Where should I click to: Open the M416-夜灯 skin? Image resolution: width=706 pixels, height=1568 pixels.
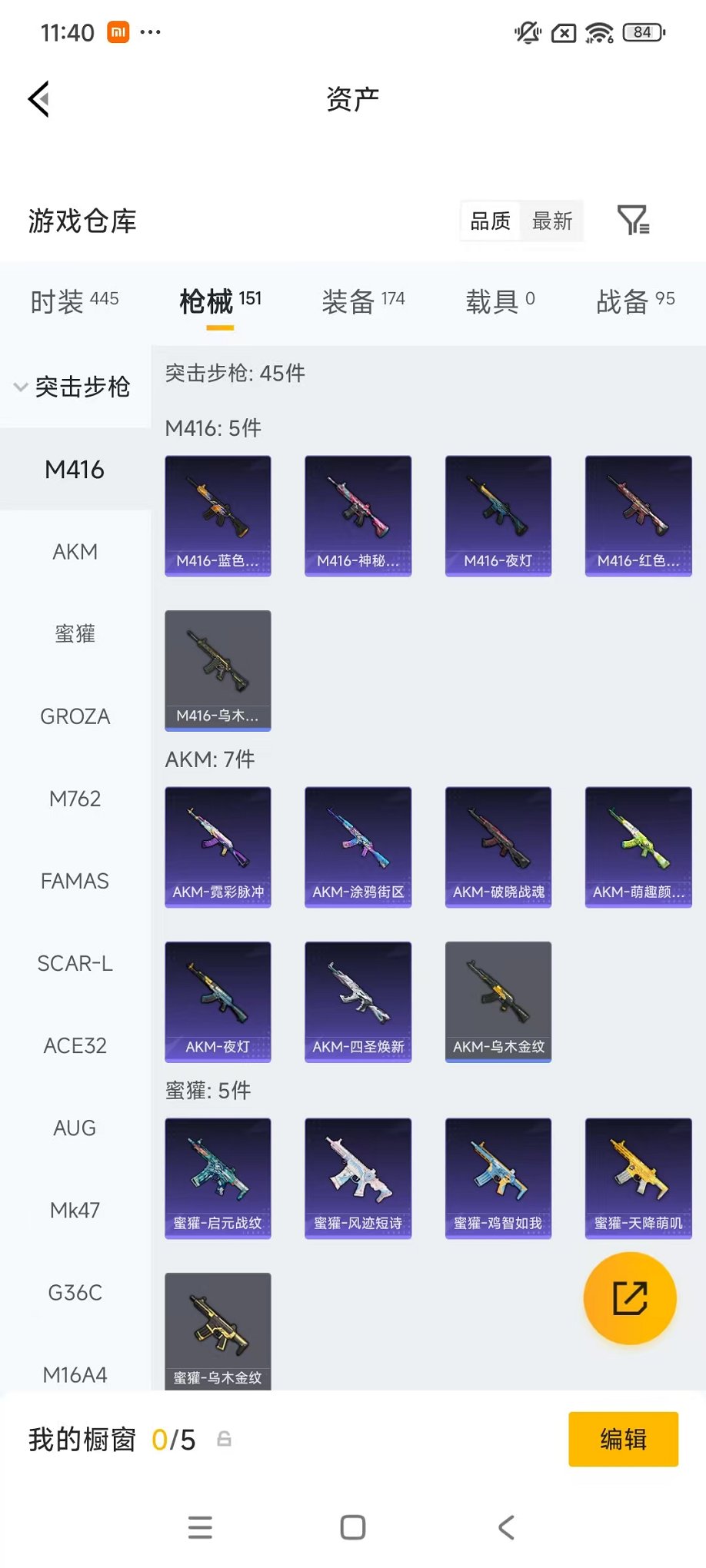[x=498, y=515]
